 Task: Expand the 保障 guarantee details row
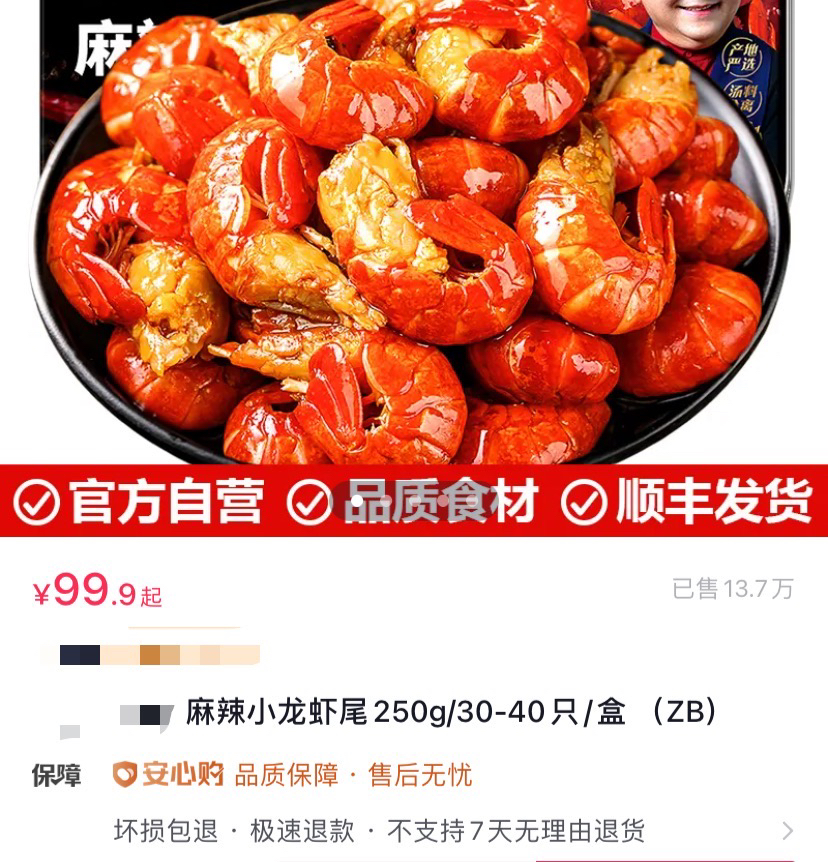(787, 830)
